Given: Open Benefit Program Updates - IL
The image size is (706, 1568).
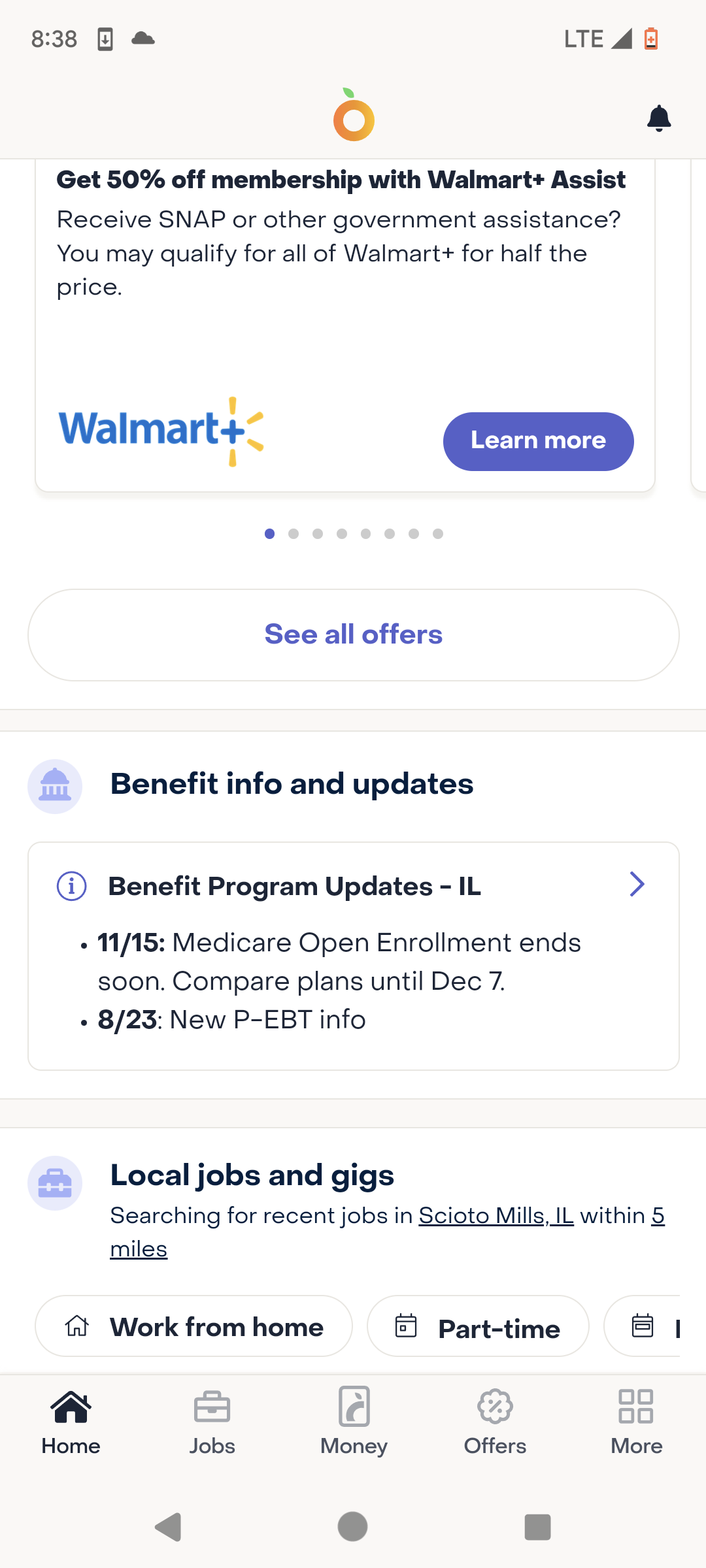Looking at the screenshot, I should (353, 956).
